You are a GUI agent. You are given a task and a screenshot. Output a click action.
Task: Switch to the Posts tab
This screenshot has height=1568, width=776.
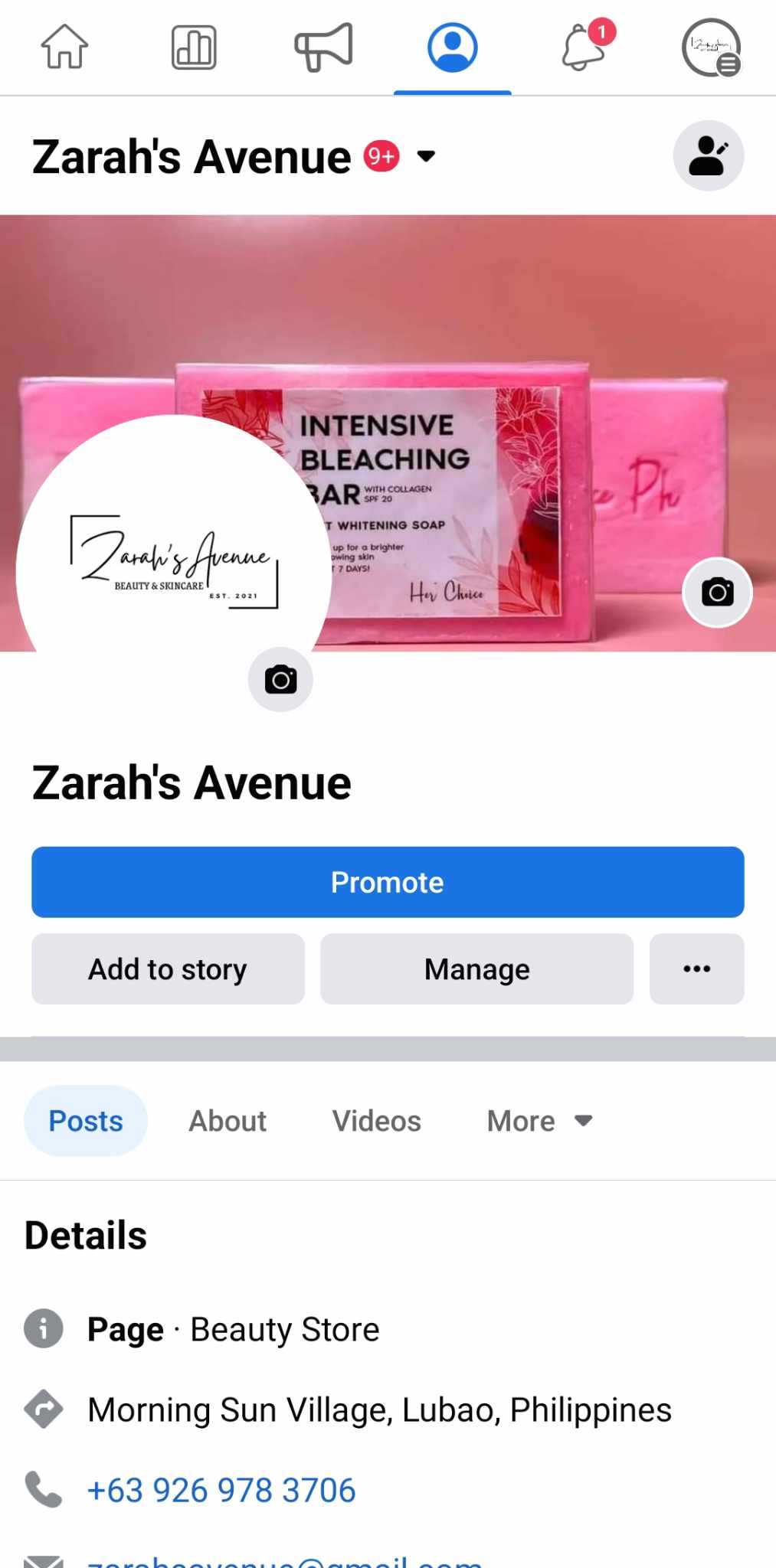[x=86, y=1121]
